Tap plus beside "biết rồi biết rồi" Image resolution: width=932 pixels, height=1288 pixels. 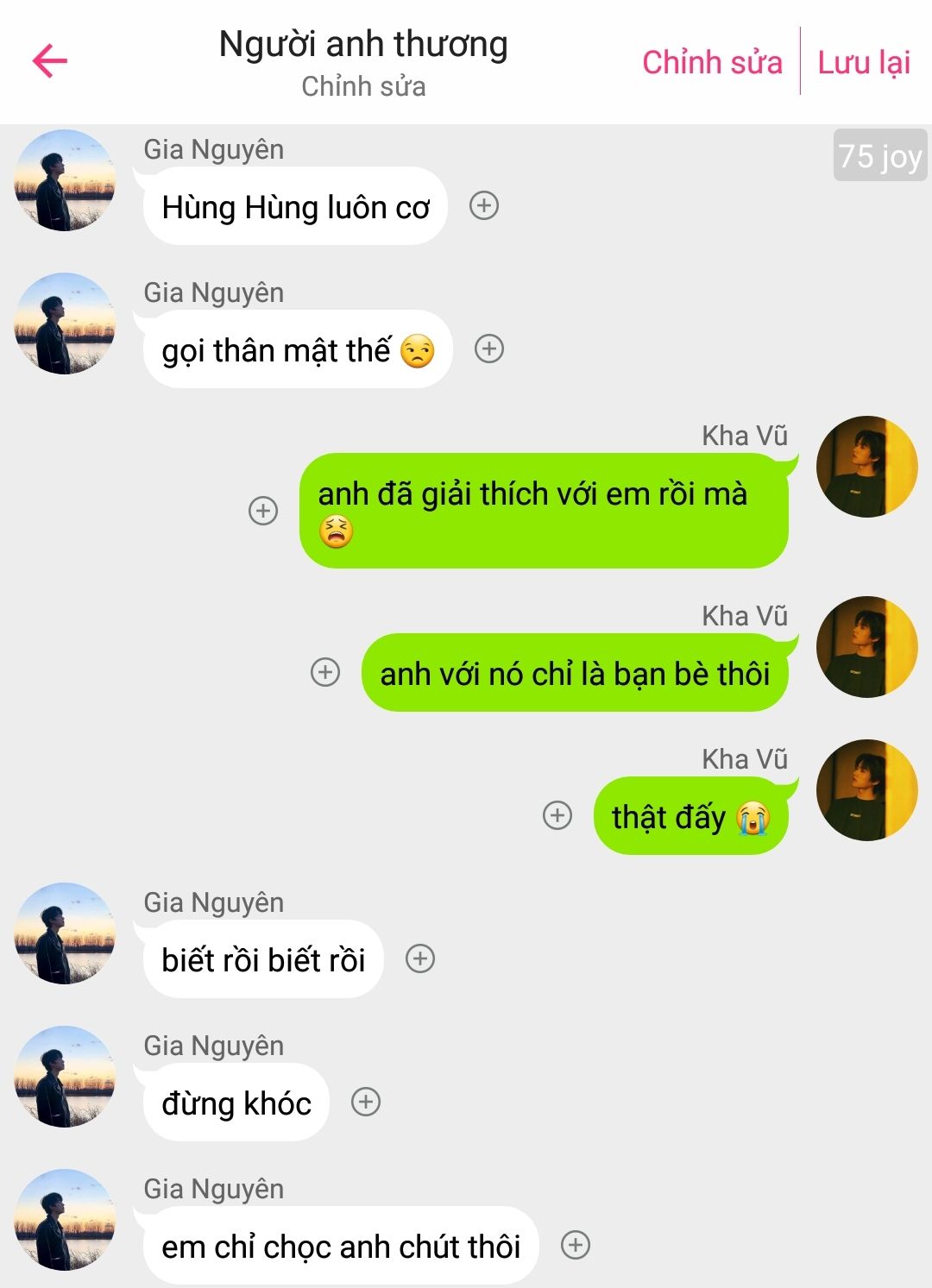pyautogui.click(x=420, y=958)
